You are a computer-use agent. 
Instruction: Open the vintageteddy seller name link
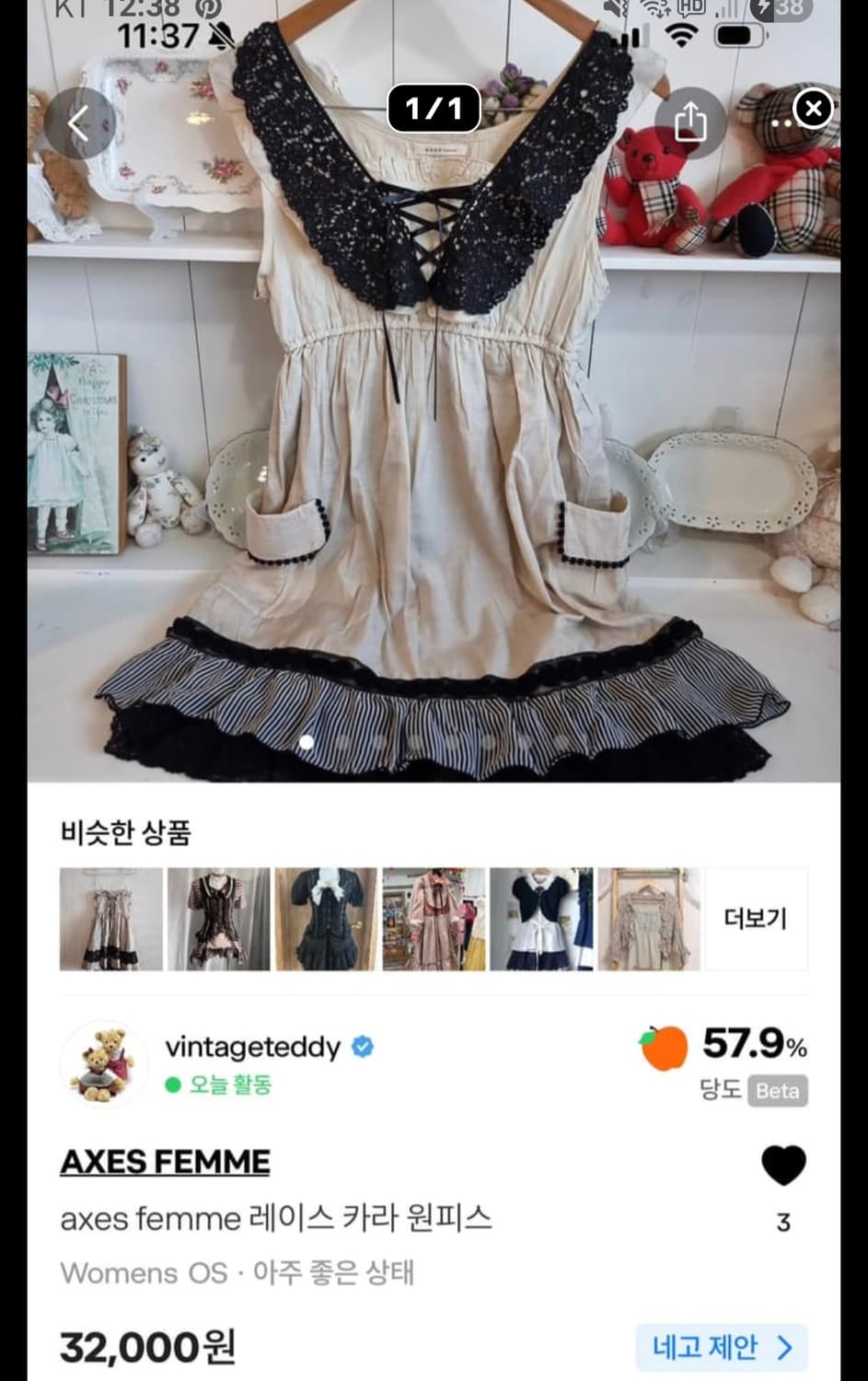click(x=254, y=1047)
